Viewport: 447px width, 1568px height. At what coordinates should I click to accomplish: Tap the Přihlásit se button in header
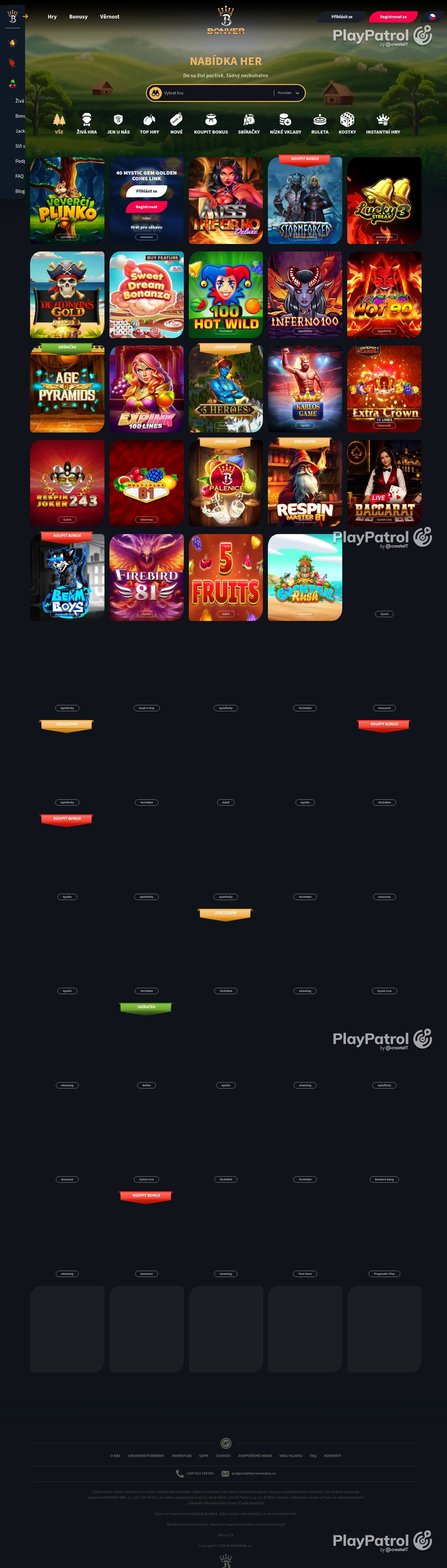(x=342, y=16)
